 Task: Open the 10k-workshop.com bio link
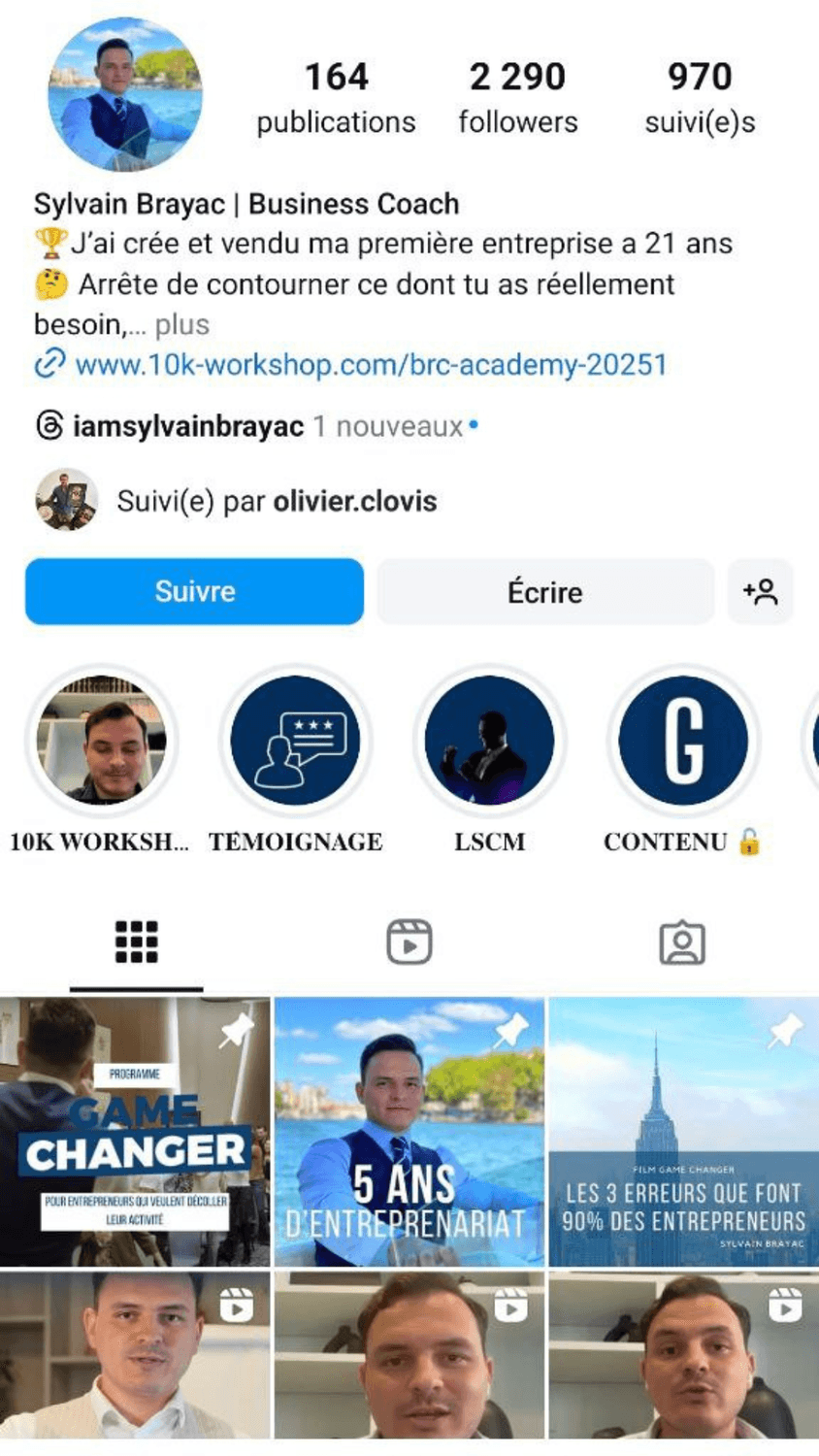click(371, 365)
